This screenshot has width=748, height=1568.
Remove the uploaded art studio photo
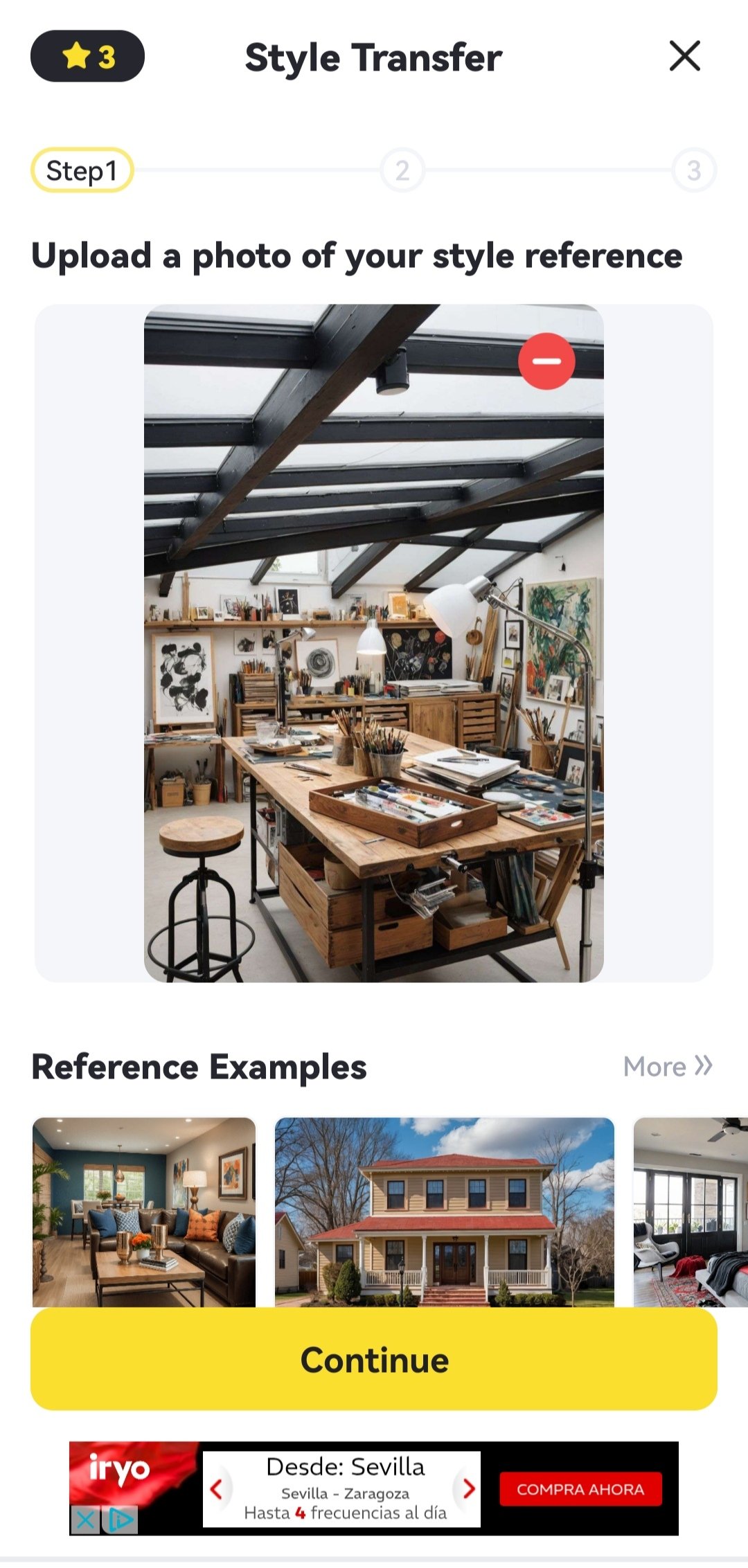546,361
